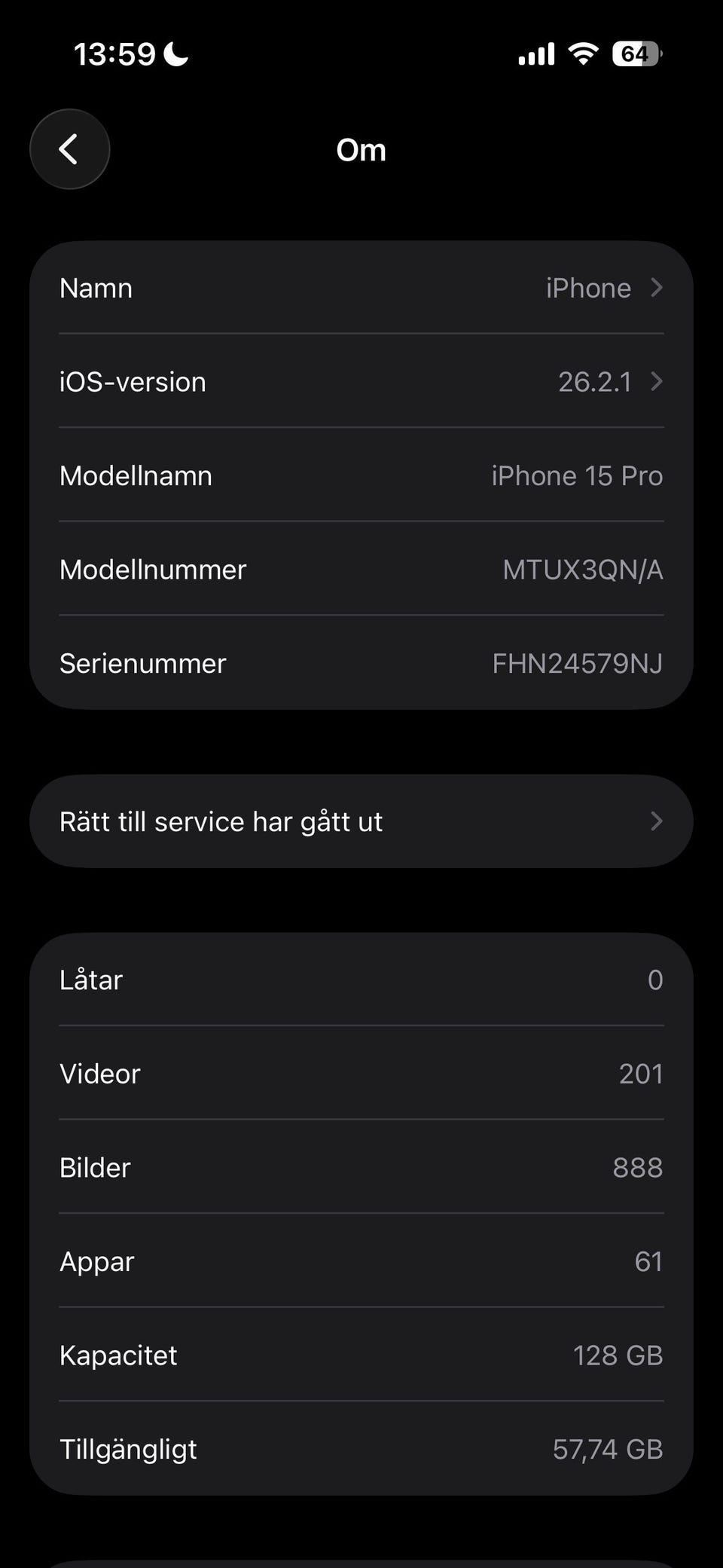Open the Namn row to rename iPhone
Screen dimensions: 723x1568
(361, 288)
